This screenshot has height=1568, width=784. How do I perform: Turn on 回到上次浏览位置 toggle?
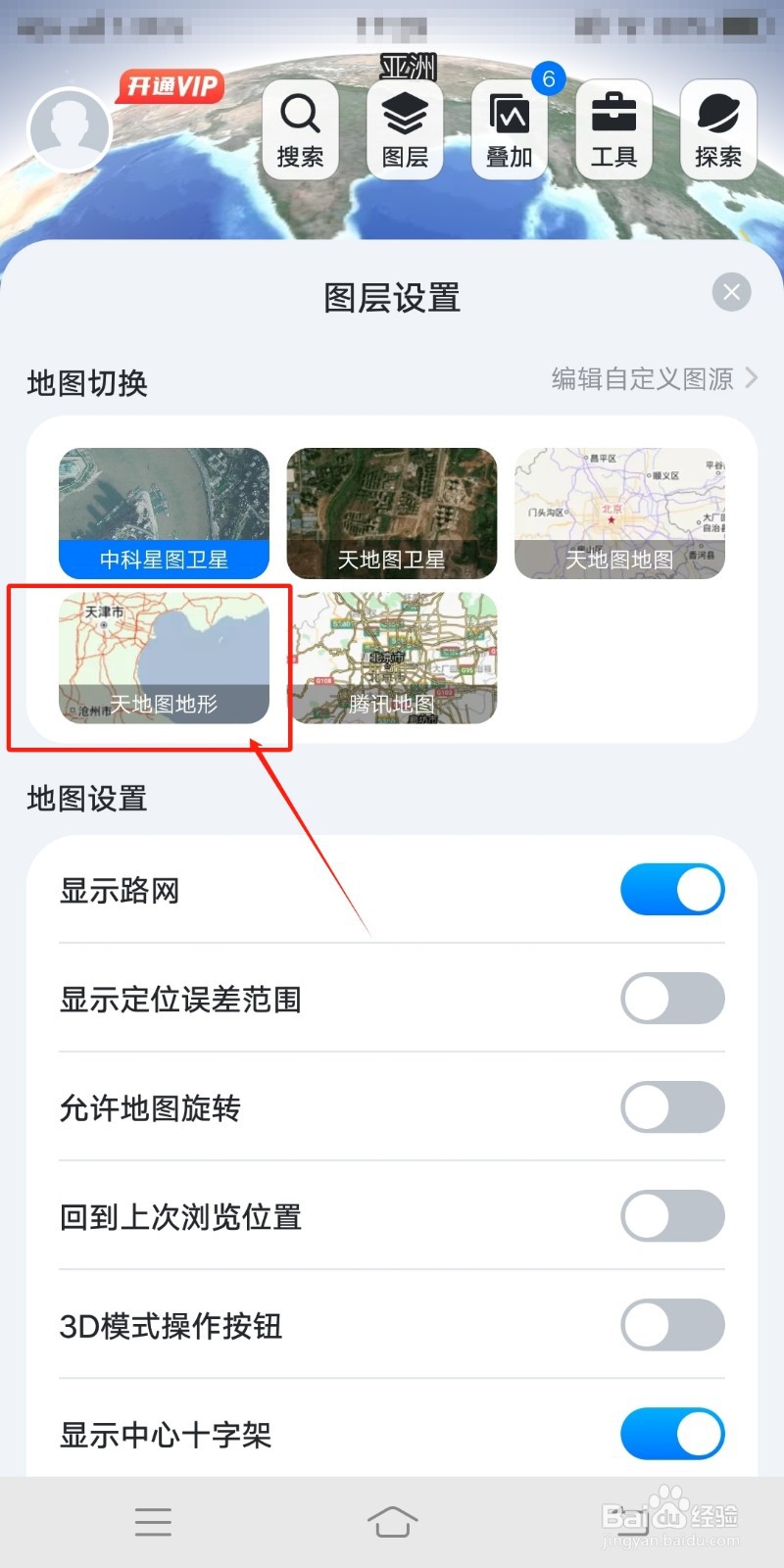672,1215
